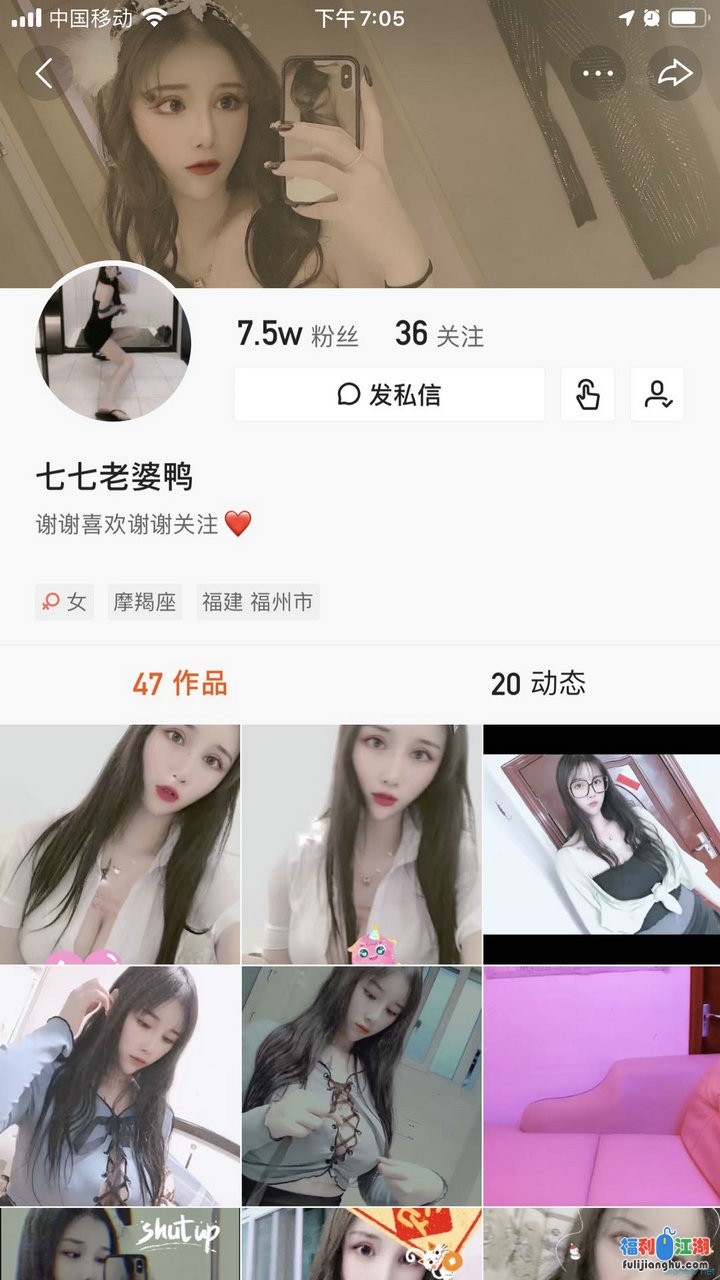Tap the followed person checkmark button
The width and height of the screenshot is (720, 1280).
pyautogui.click(x=657, y=395)
